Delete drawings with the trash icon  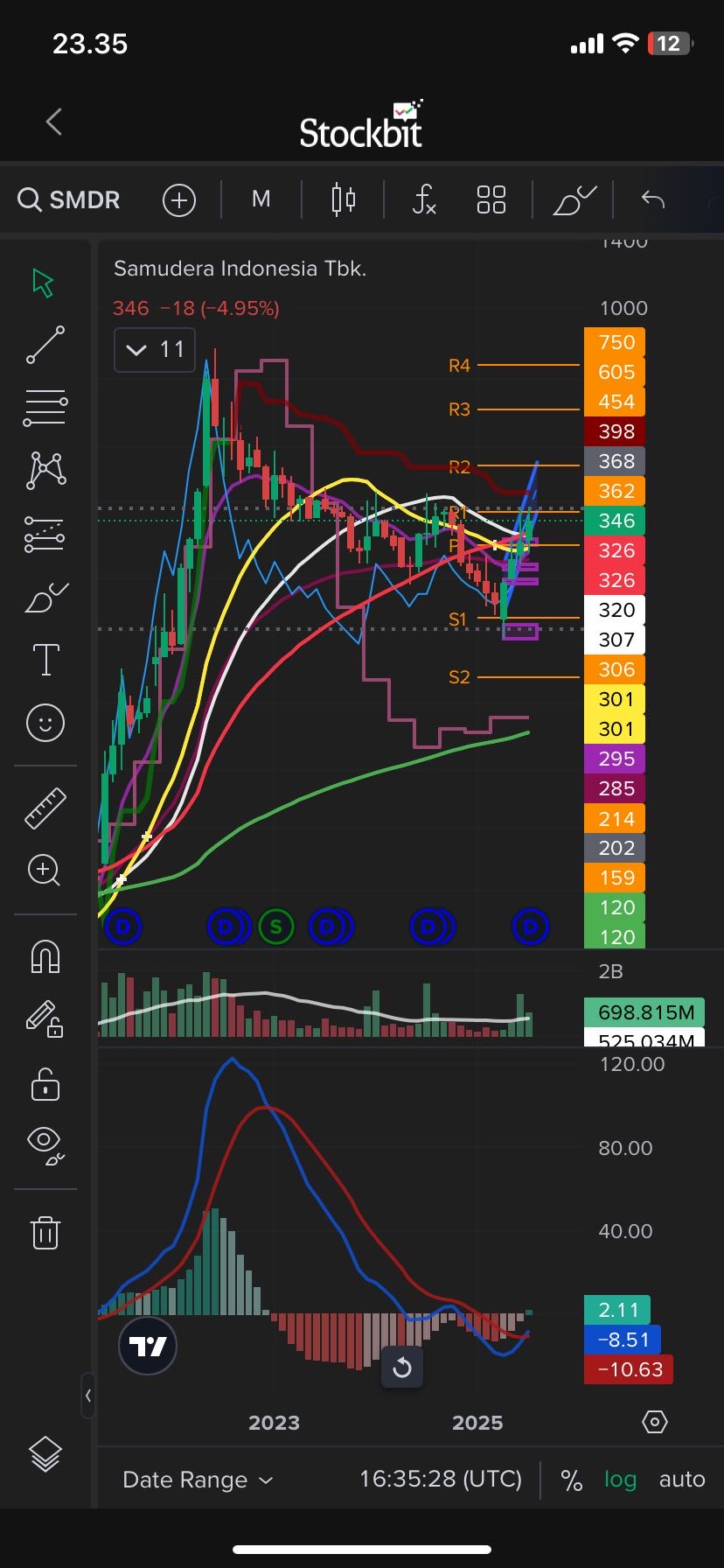point(45,1232)
